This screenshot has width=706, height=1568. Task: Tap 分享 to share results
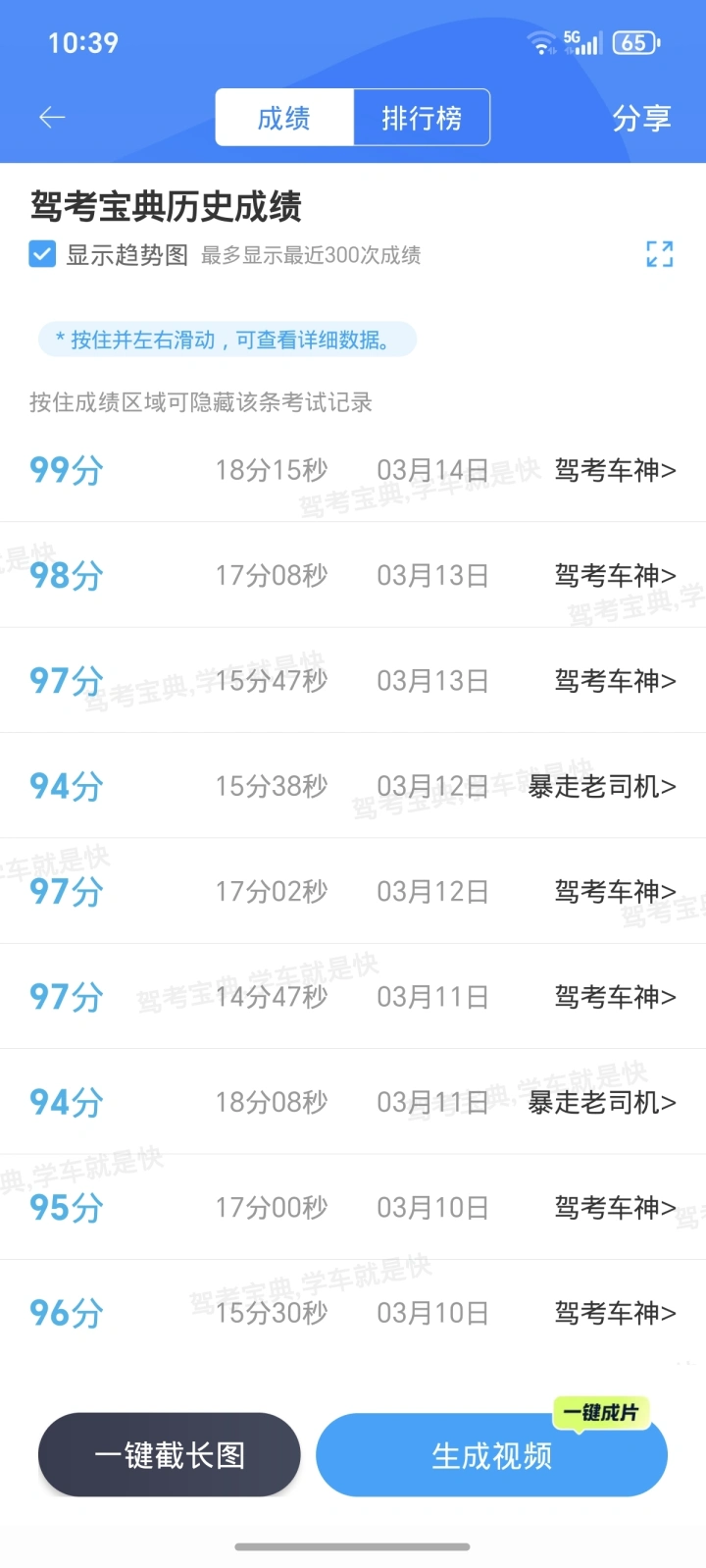[641, 118]
